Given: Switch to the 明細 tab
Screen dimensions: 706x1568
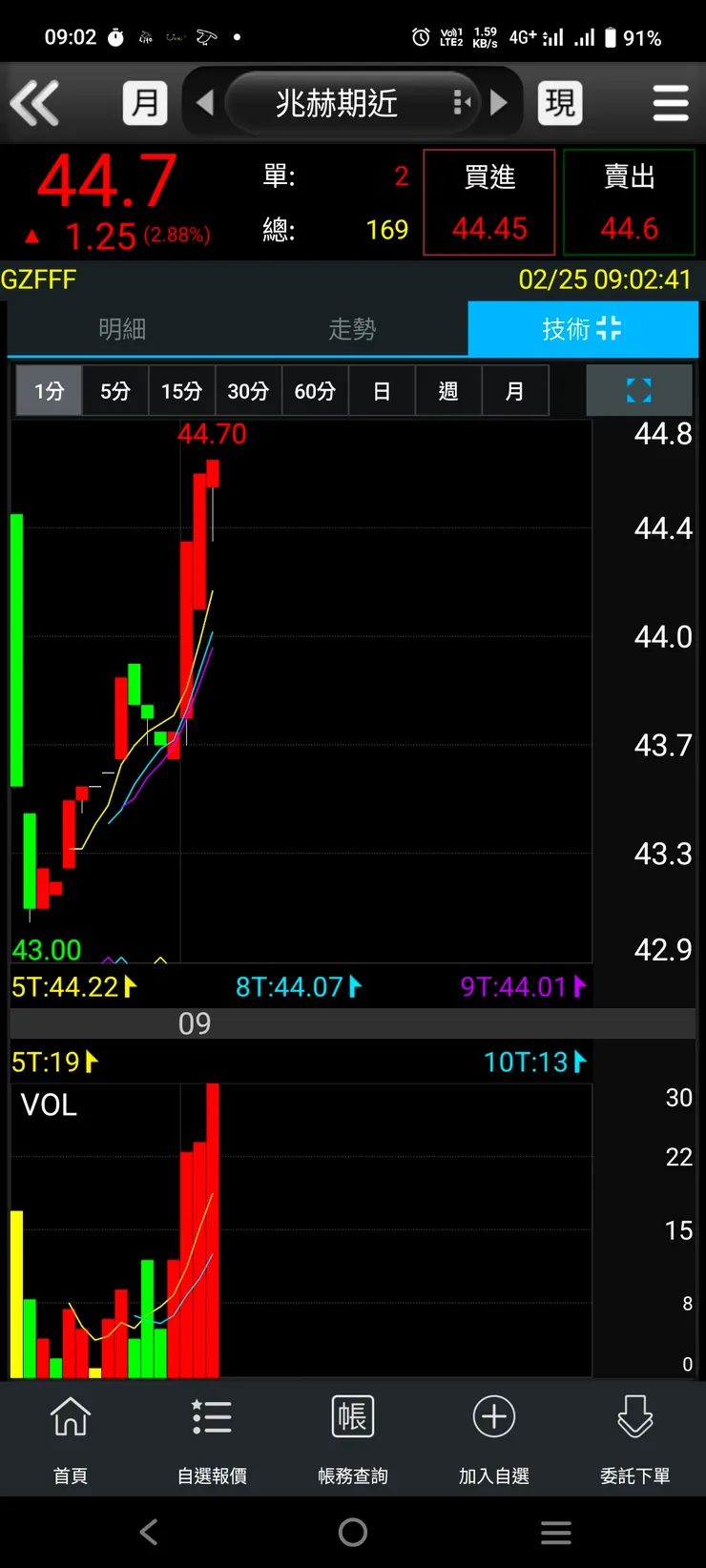Looking at the screenshot, I should pos(122,329).
